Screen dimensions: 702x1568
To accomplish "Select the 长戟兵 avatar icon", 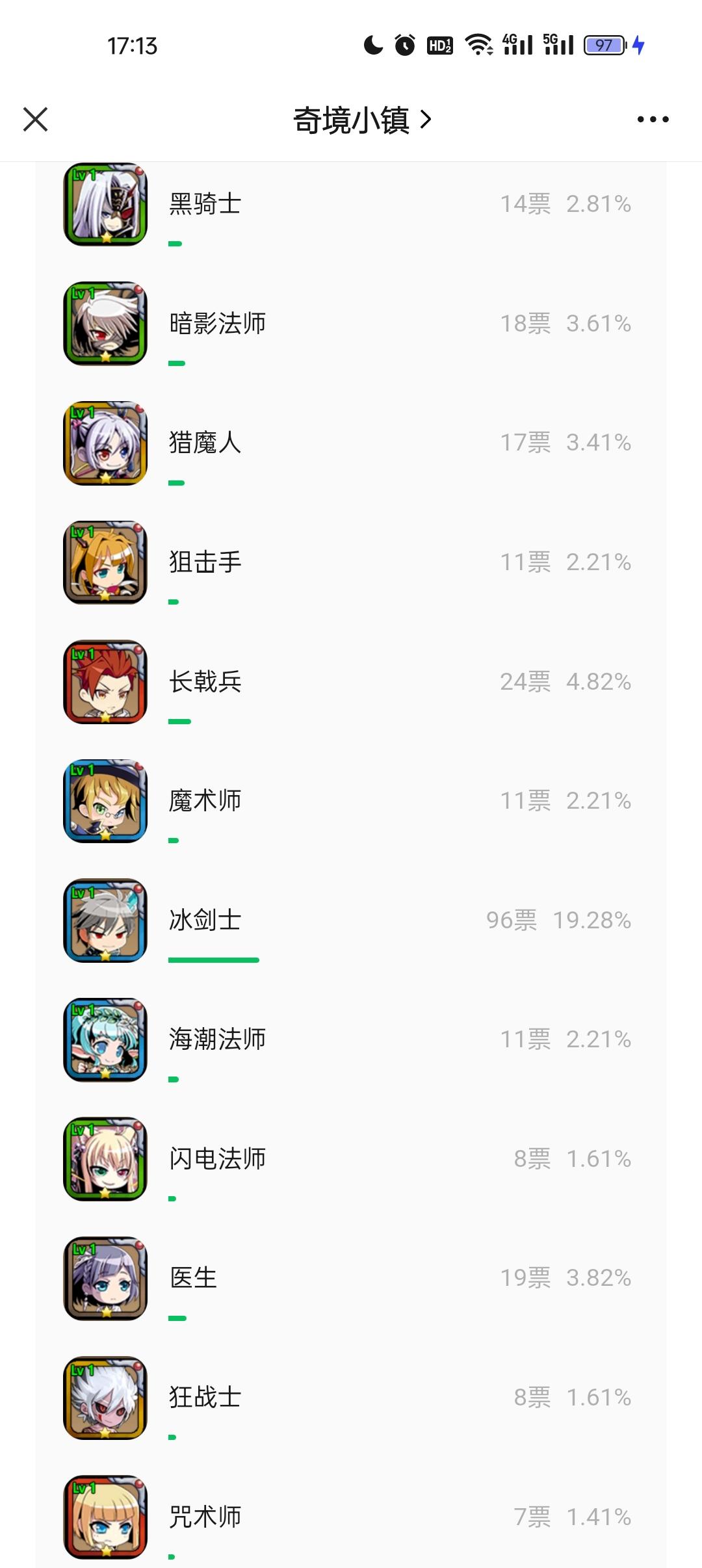I will [x=105, y=681].
